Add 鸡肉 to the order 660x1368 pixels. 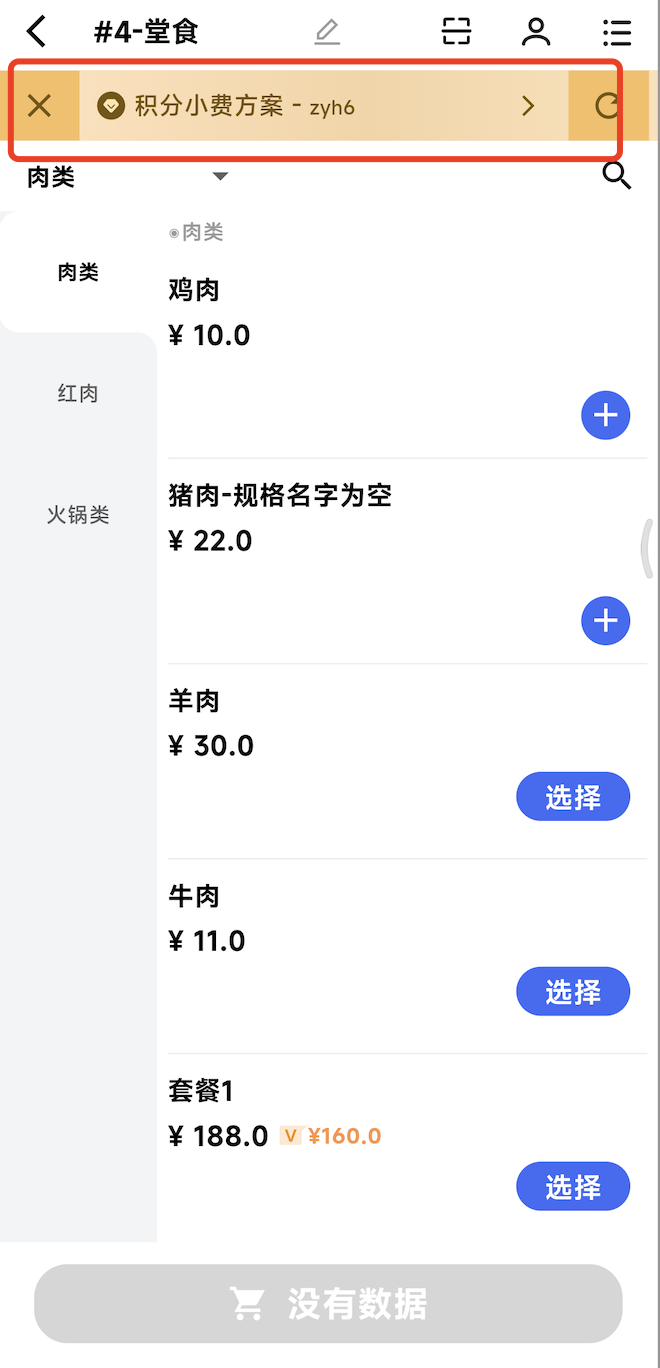pos(605,415)
